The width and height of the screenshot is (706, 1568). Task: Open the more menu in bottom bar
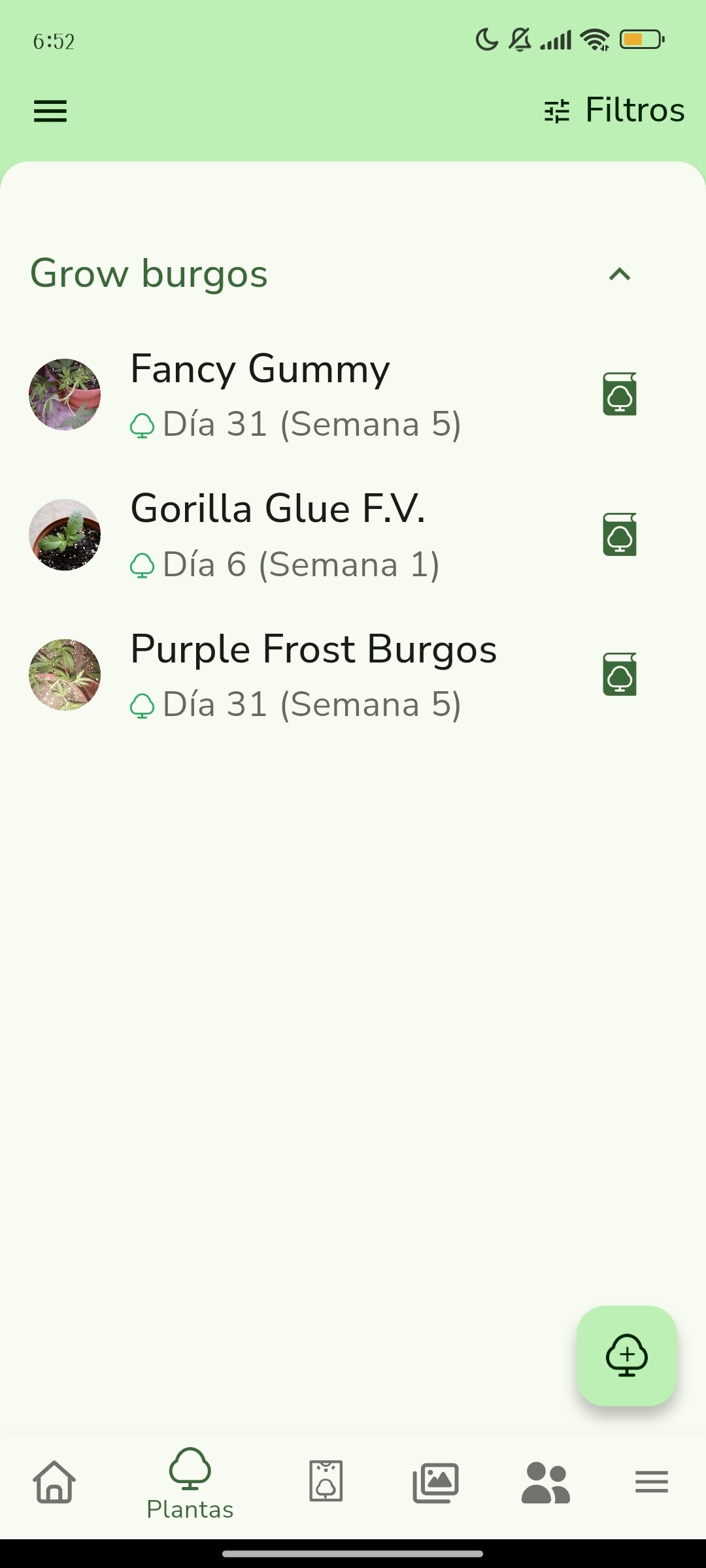(x=651, y=1482)
